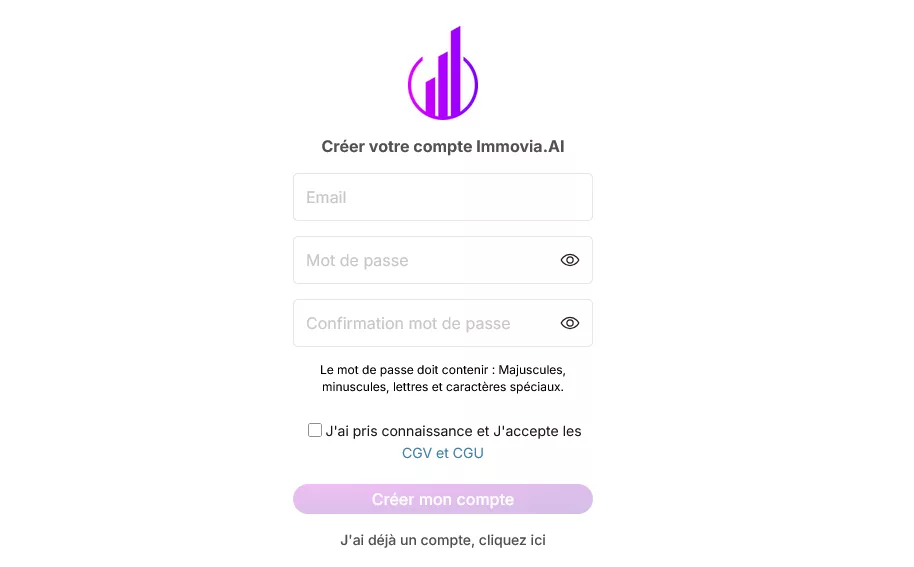The width and height of the screenshot is (914, 567).
Task: Tap the Mot de passe field
Action: pyautogui.click(x=425, y=260)
